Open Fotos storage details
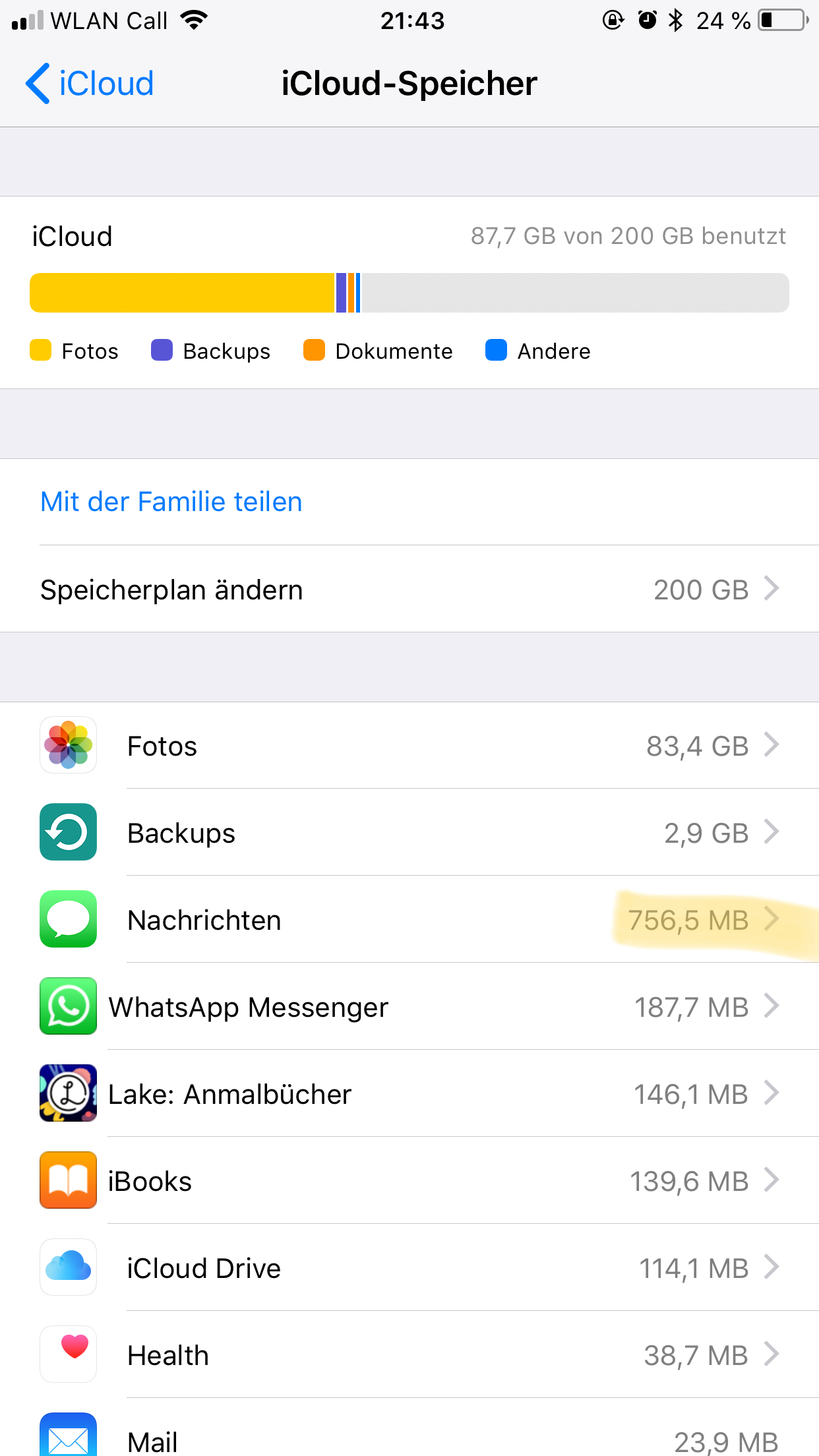This screenshot has width=819, height=1456. [409, 745]
